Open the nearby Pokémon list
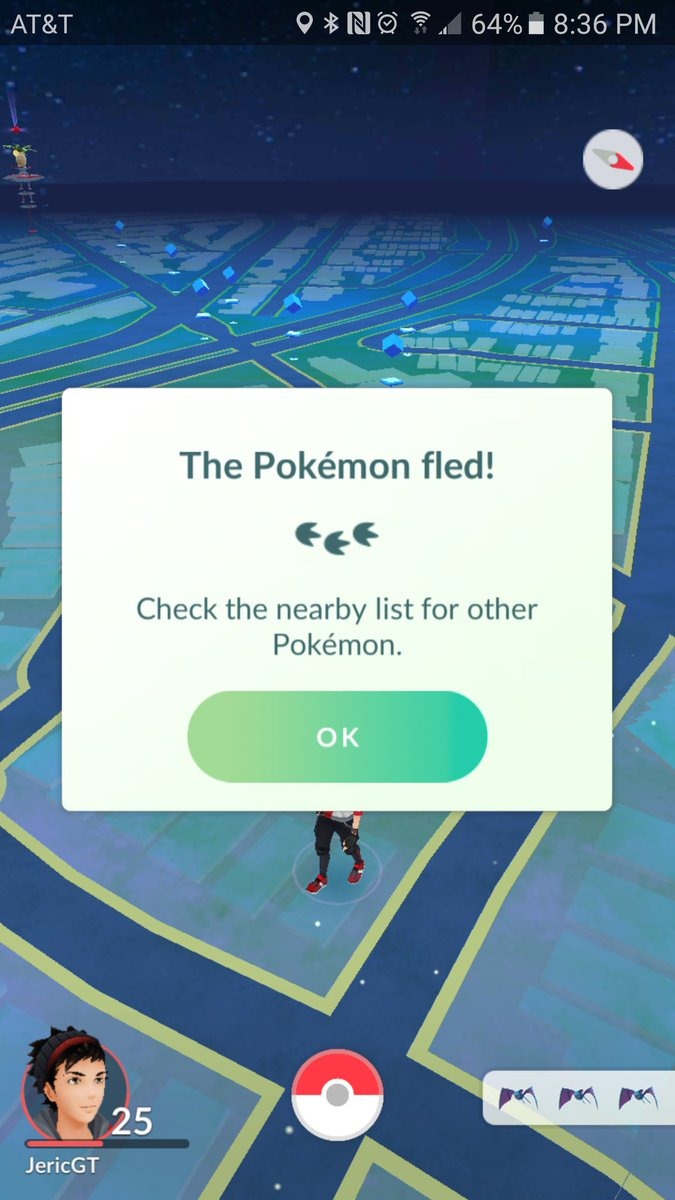Viewport: 675px width, 1200px height. pos(576,1098)
